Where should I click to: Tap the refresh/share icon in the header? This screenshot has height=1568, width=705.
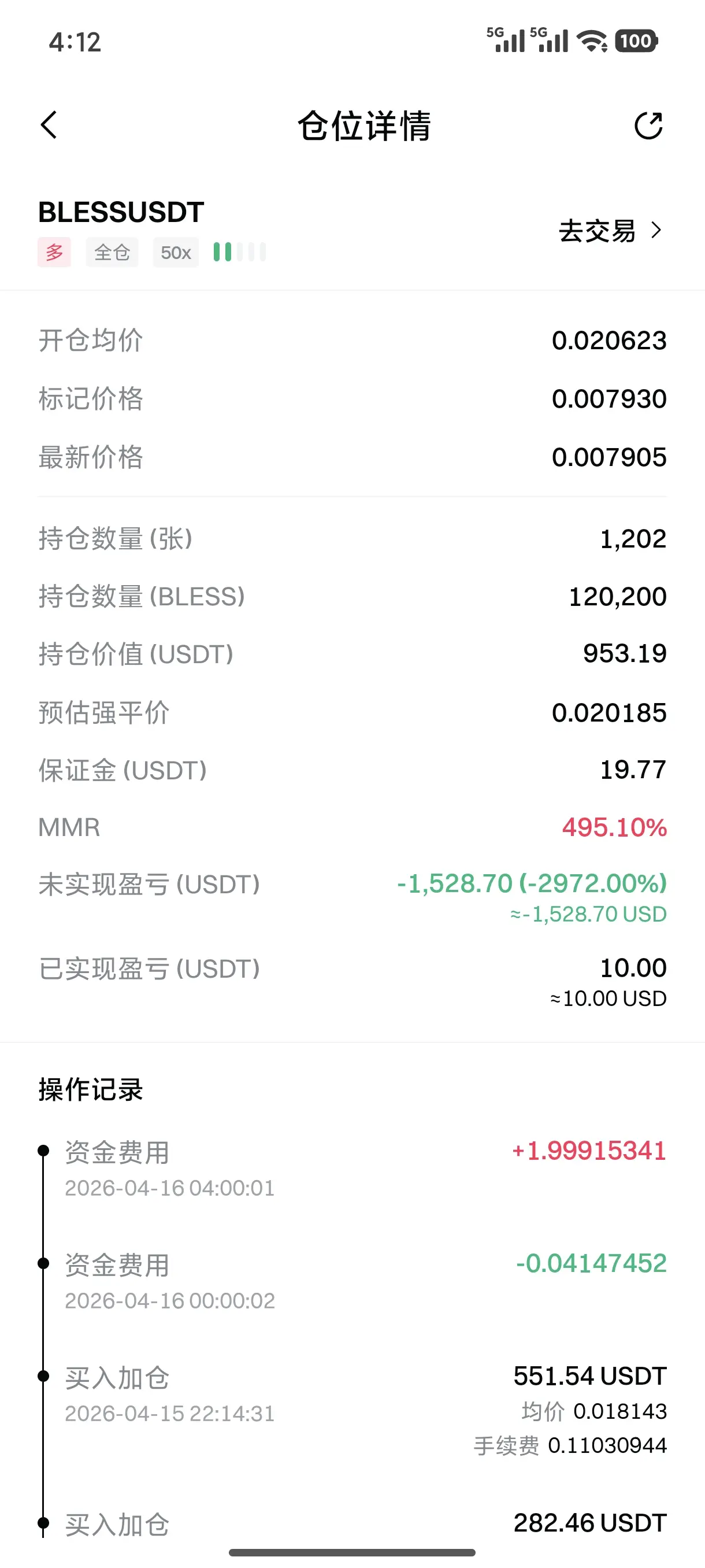[648, 125]
